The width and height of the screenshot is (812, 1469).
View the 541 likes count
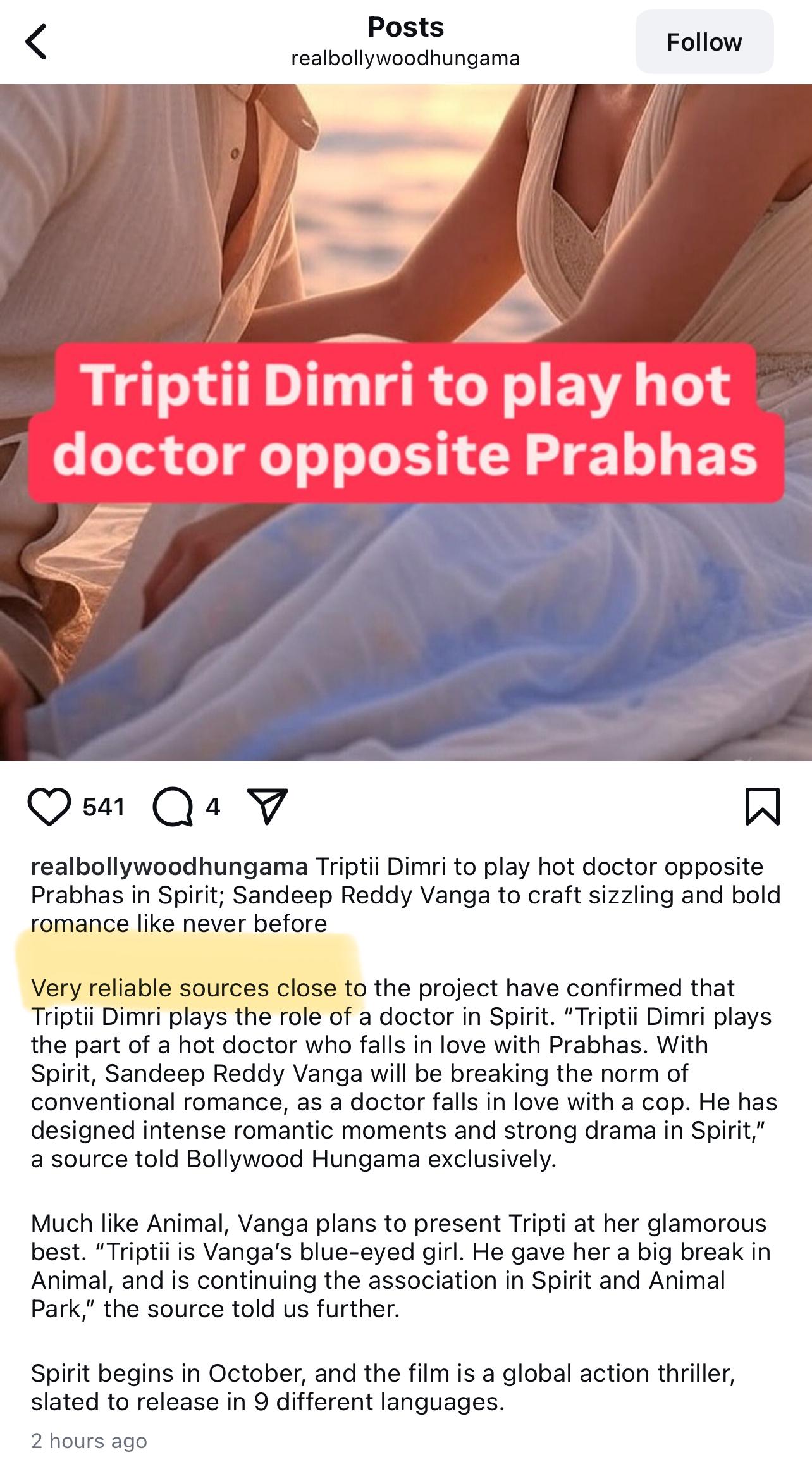[104, 805]
